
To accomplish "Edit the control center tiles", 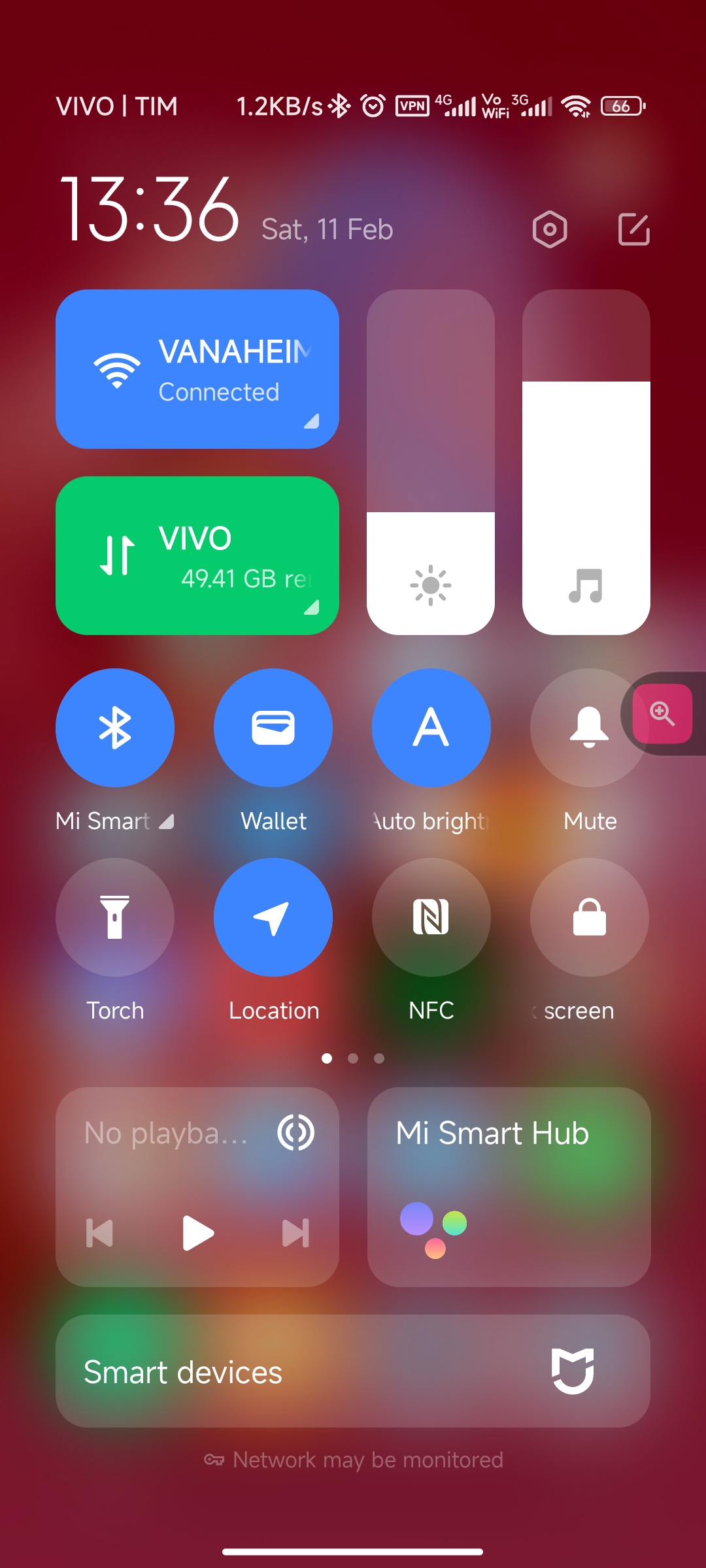I will click(634, 229).
